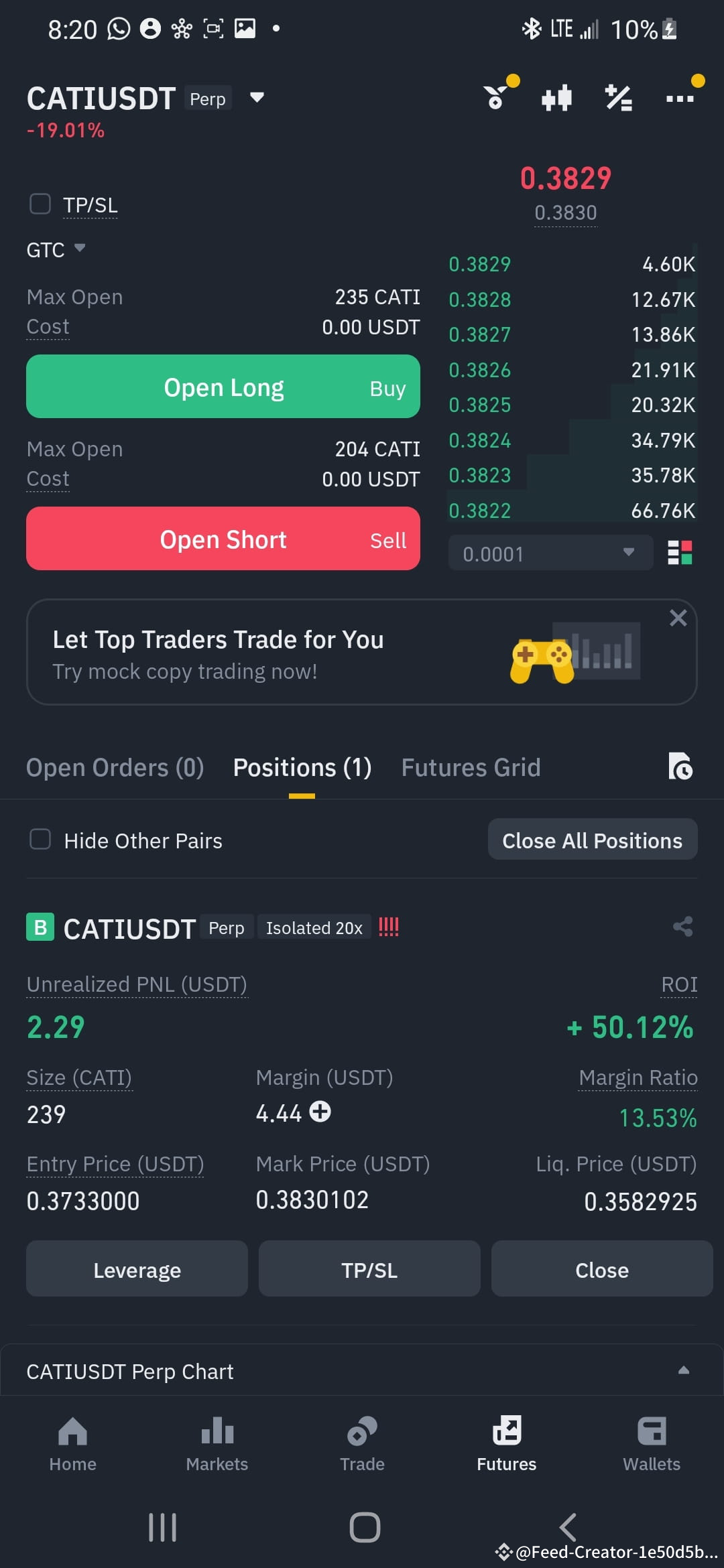Image resolution: width=724 pixels, height=1568 pixels.
Task: Open the 0.0001 tick size dropdown
Action: (550, 553)
